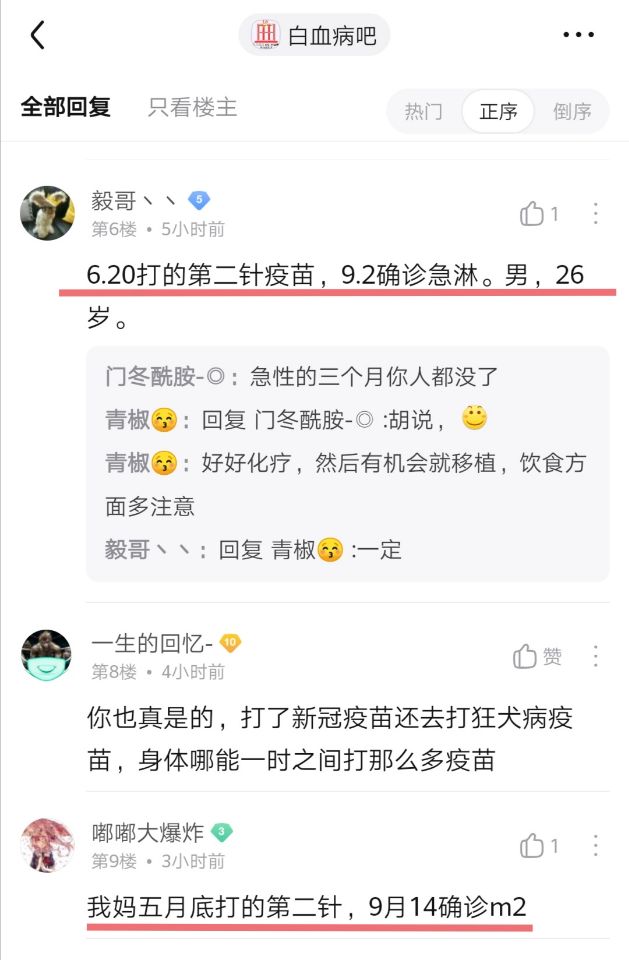Viewport: 629px width, 960px height.
Task: Open more options on 毅哥丶丶's comment
Action: (x=595, y=213)
